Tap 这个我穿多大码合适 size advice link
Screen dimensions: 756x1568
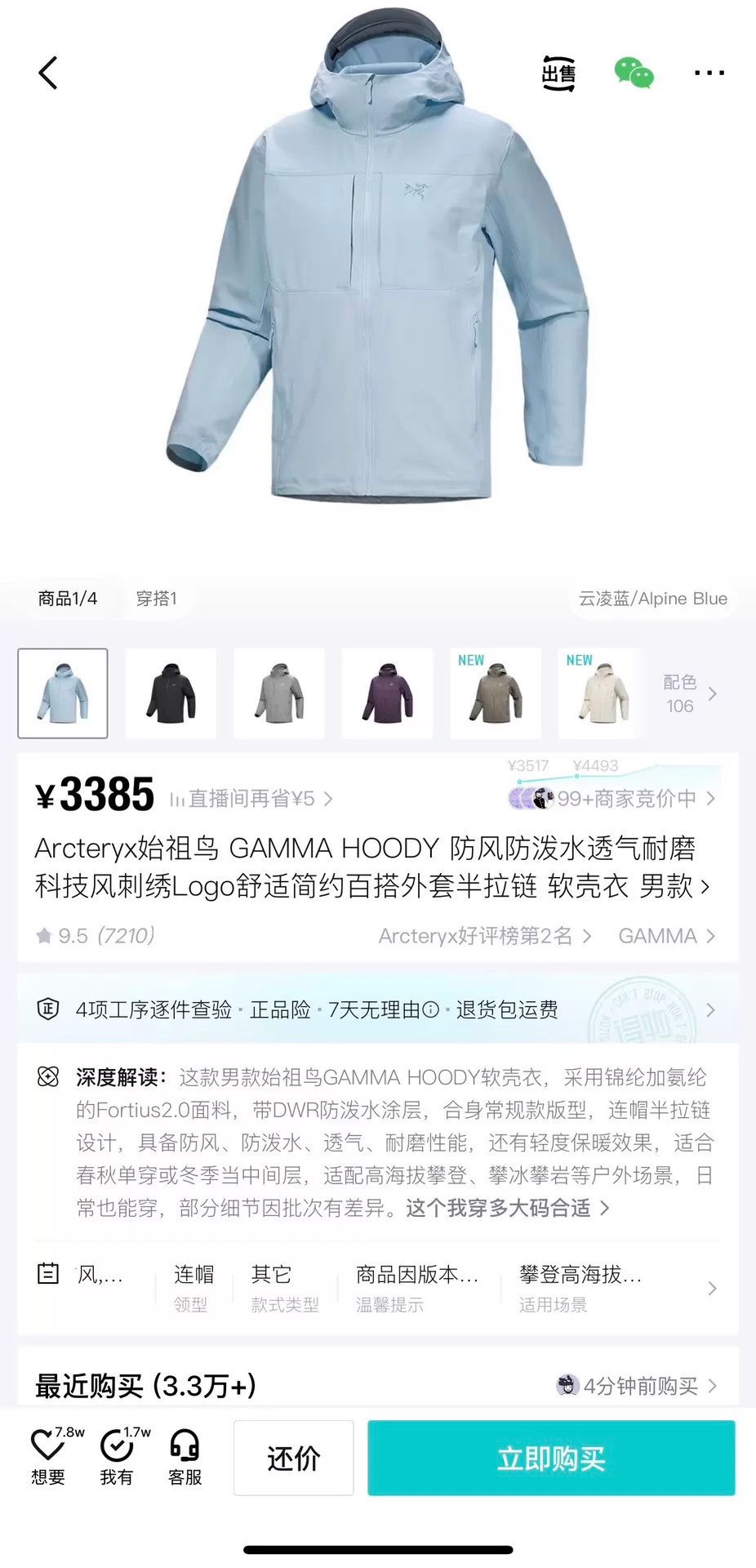click(x=508, y=1208)
